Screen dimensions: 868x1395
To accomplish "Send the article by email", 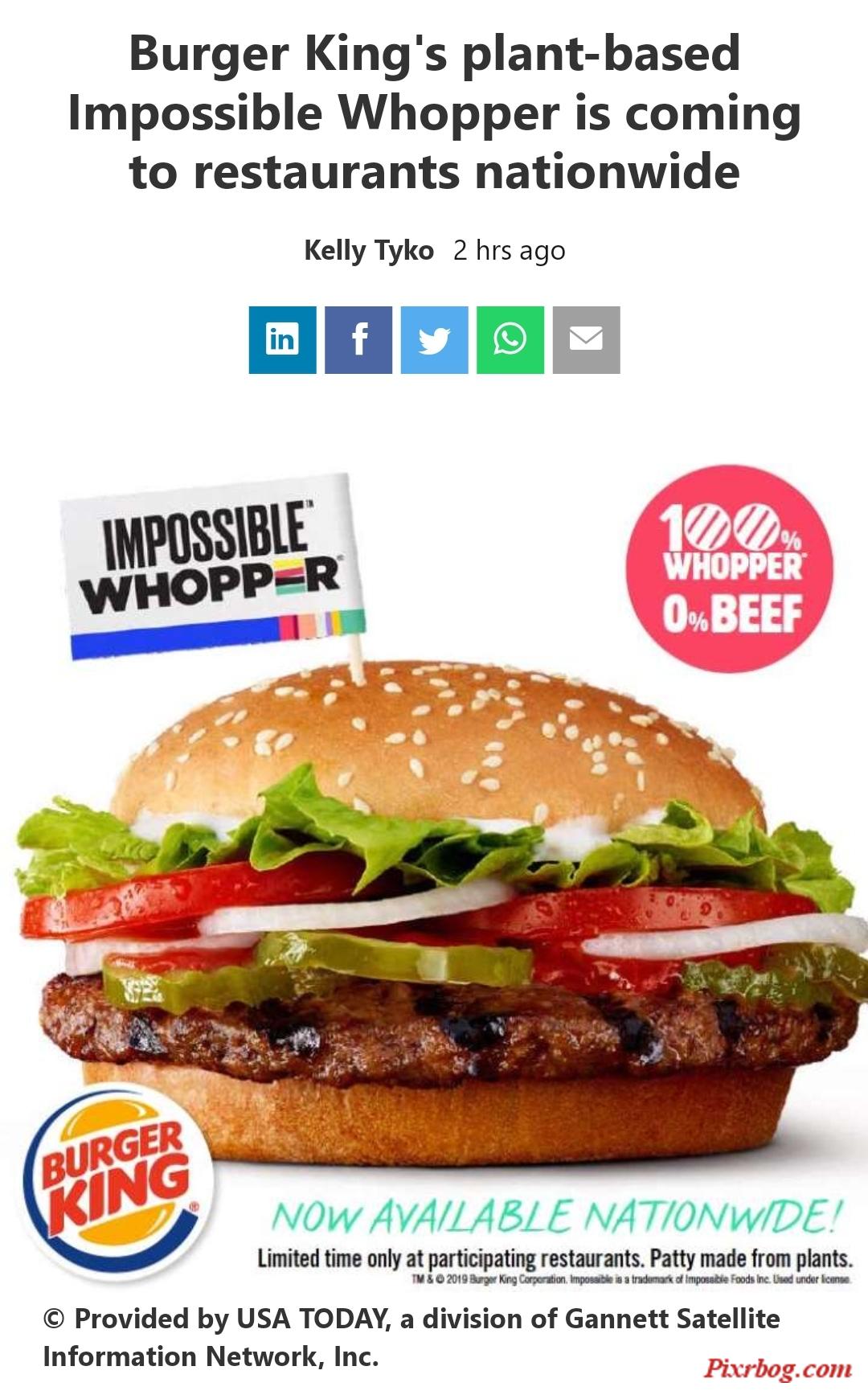I will pyautogui.click(x=587, y=339).
